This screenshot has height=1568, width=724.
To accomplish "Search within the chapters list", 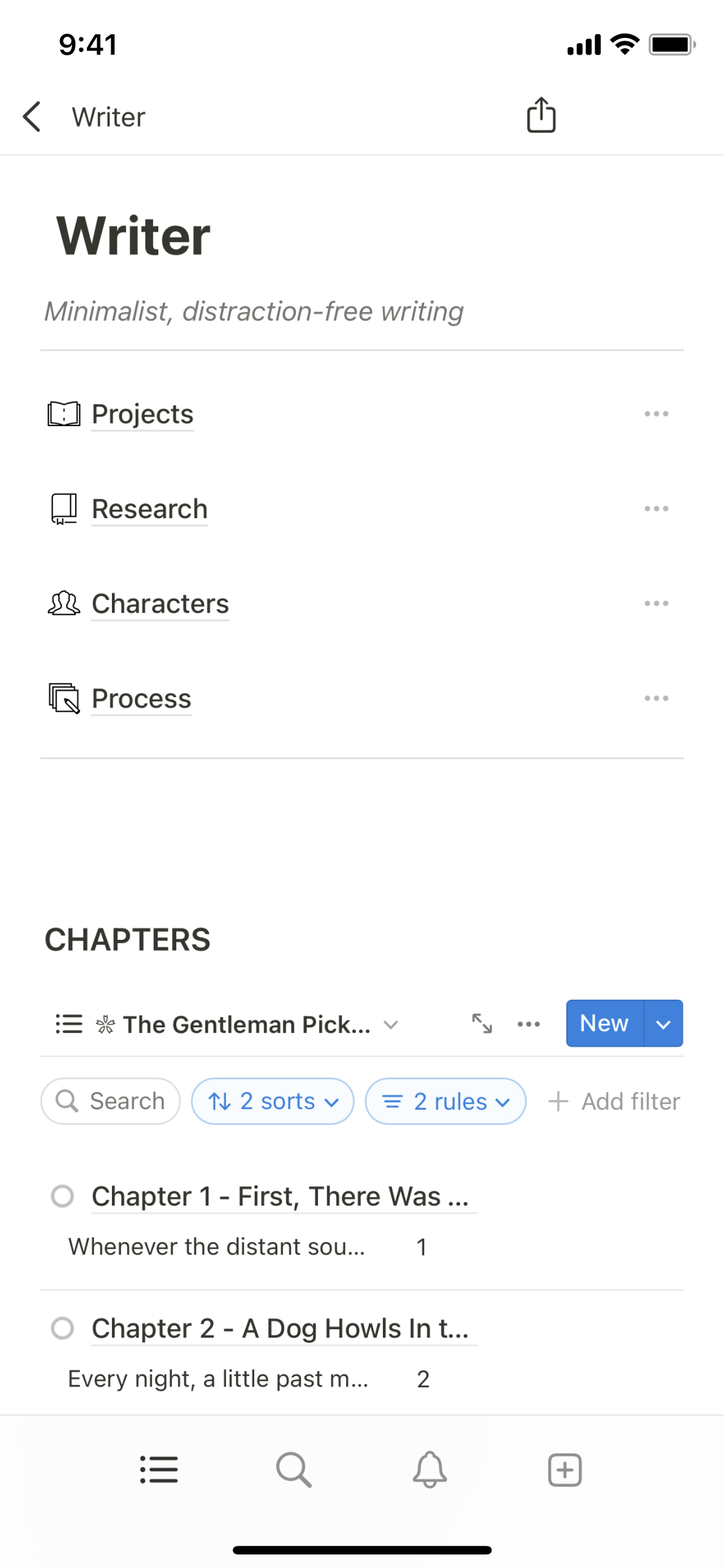I will click(111, 1101).
